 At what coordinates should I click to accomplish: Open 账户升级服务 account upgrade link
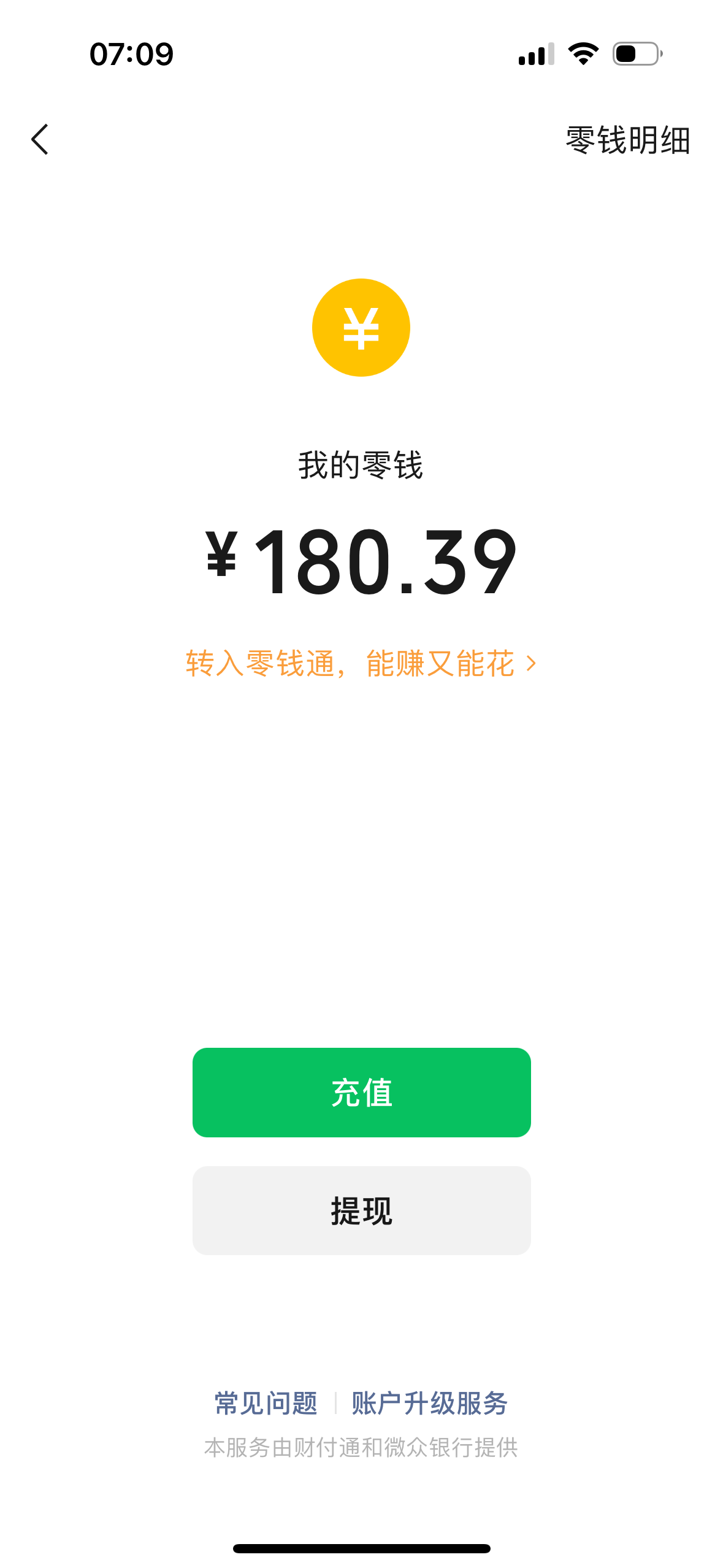pyautogui.click(x=429, y=1403)
